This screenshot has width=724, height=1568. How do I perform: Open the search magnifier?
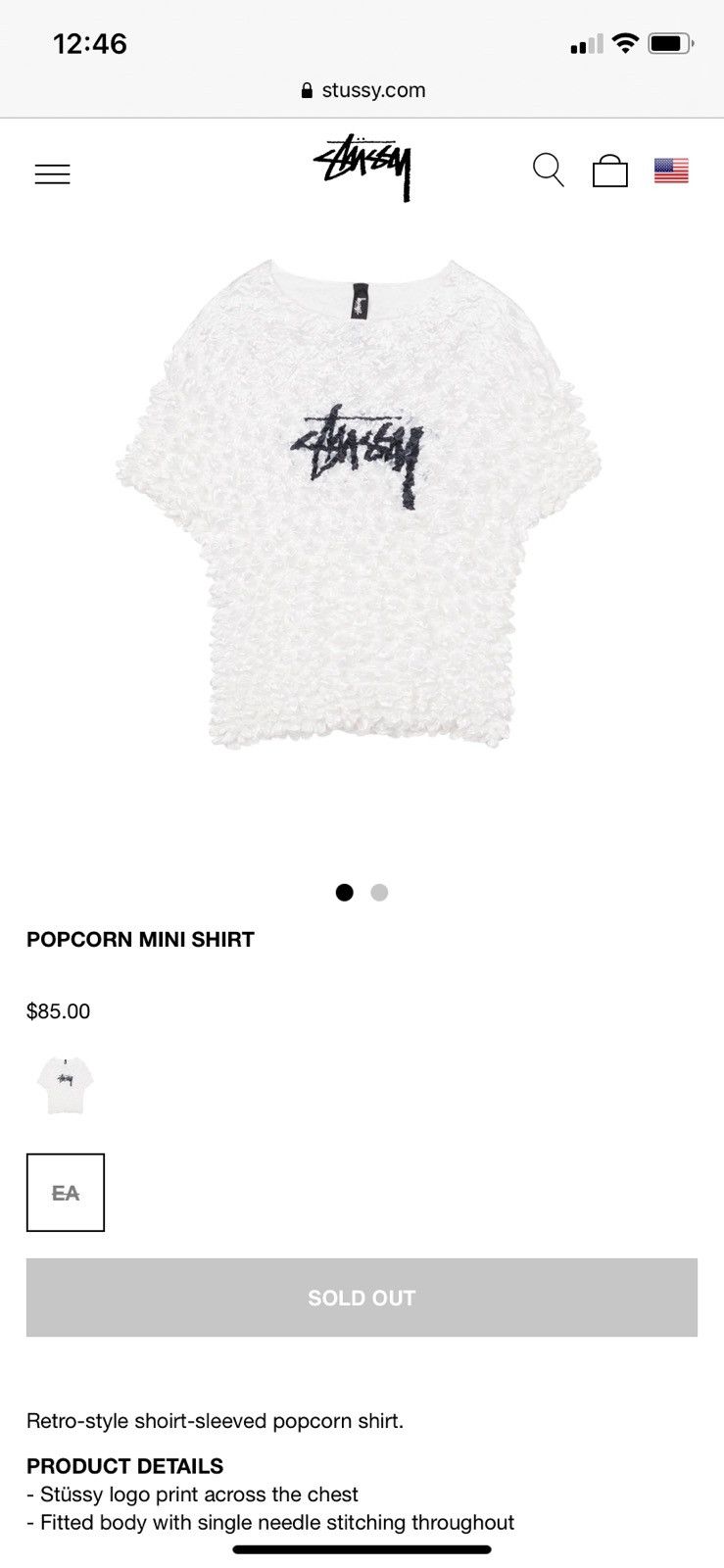pyautogui.click(x=549, y=171)
